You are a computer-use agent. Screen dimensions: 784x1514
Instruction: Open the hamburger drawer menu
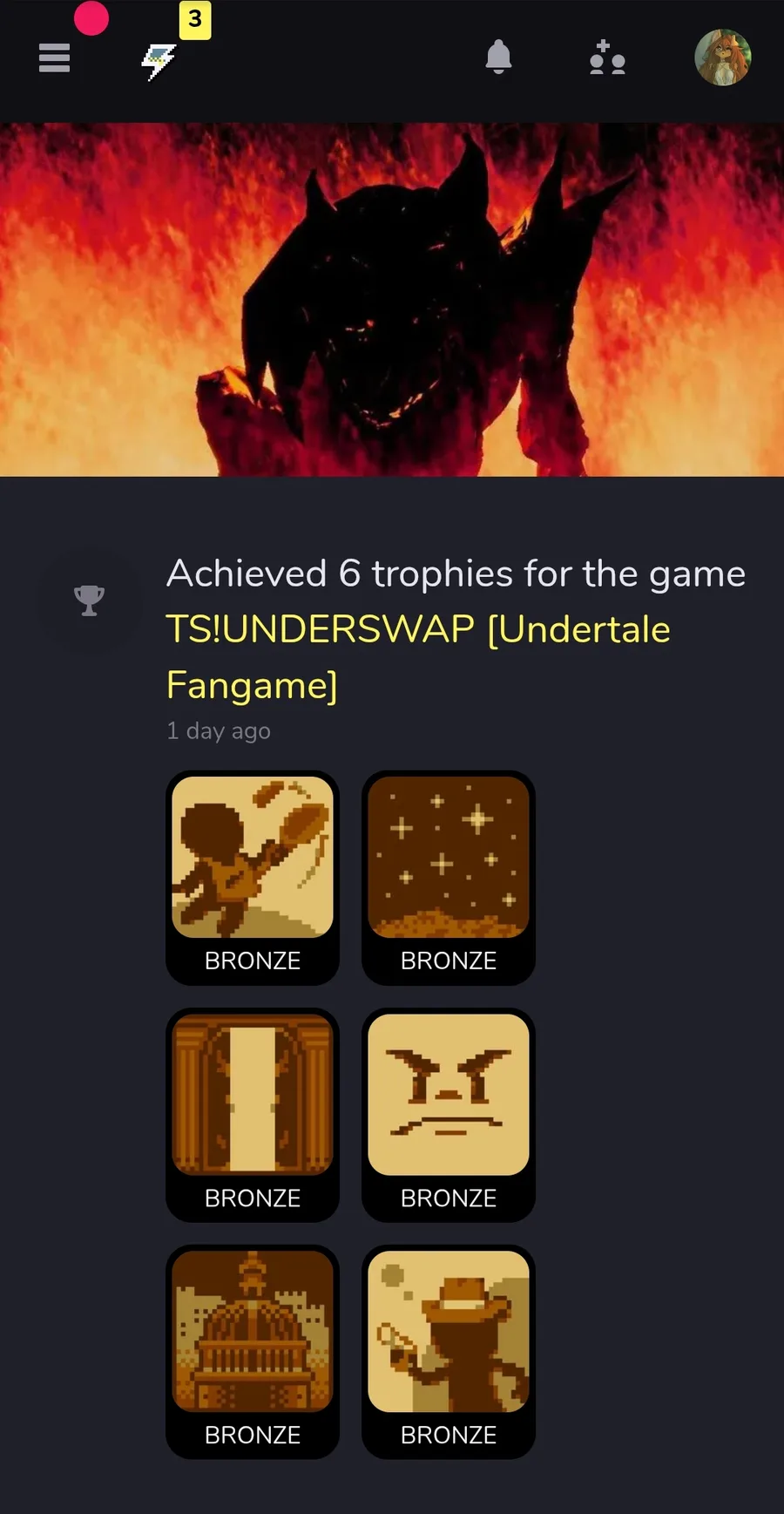click(x=54, y=58)
